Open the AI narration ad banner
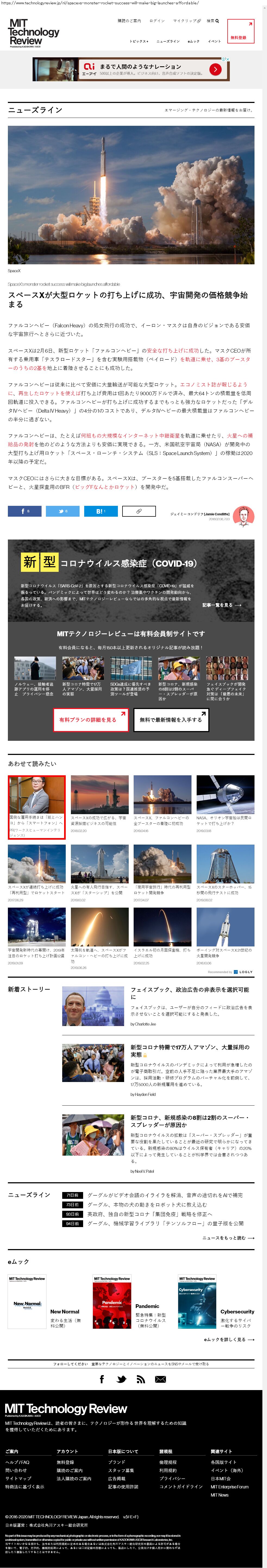This screenshot has height=1568, width=267. click(131, 69)
